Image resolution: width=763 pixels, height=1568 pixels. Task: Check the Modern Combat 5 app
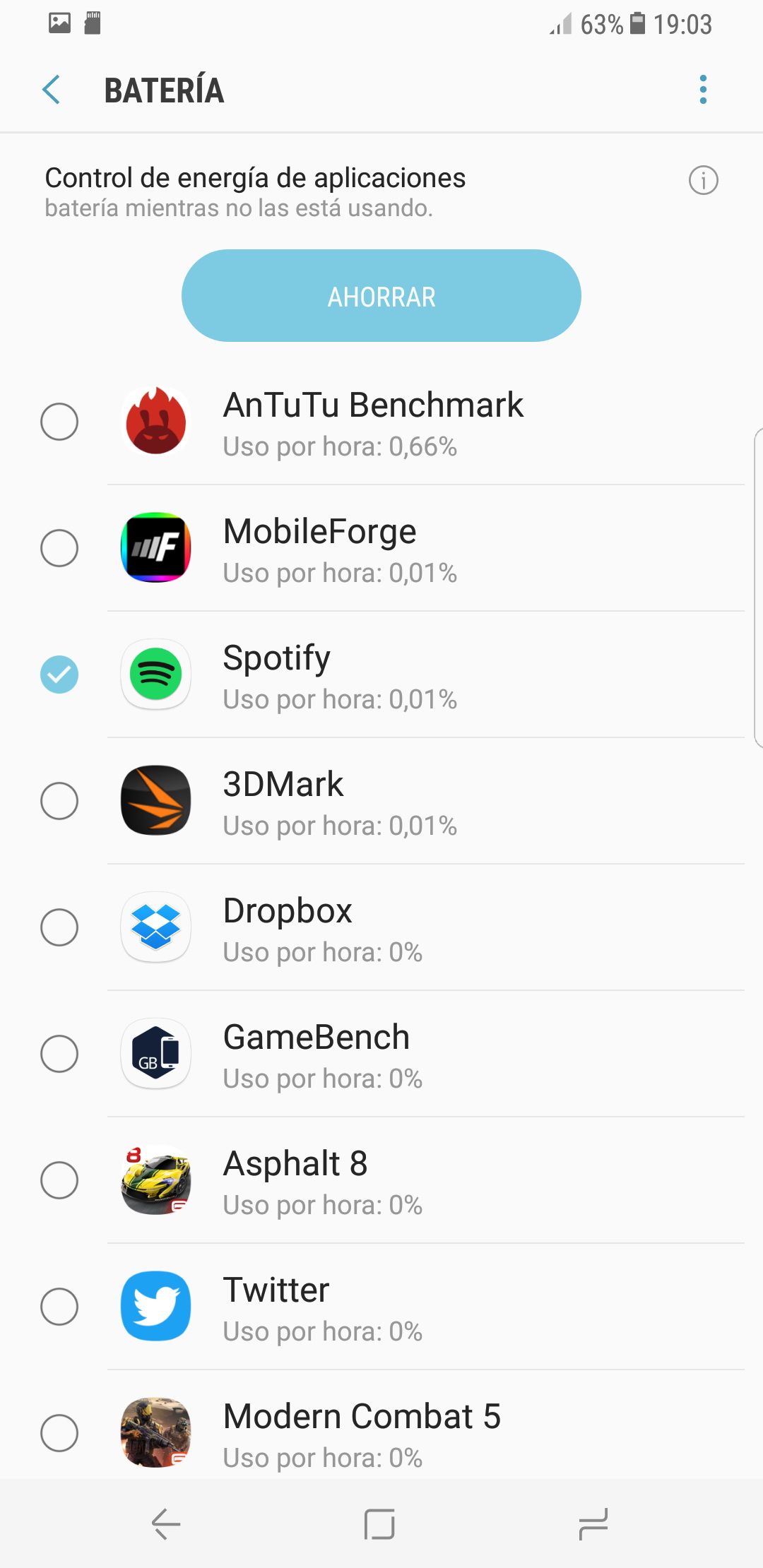coord(59,1433)
